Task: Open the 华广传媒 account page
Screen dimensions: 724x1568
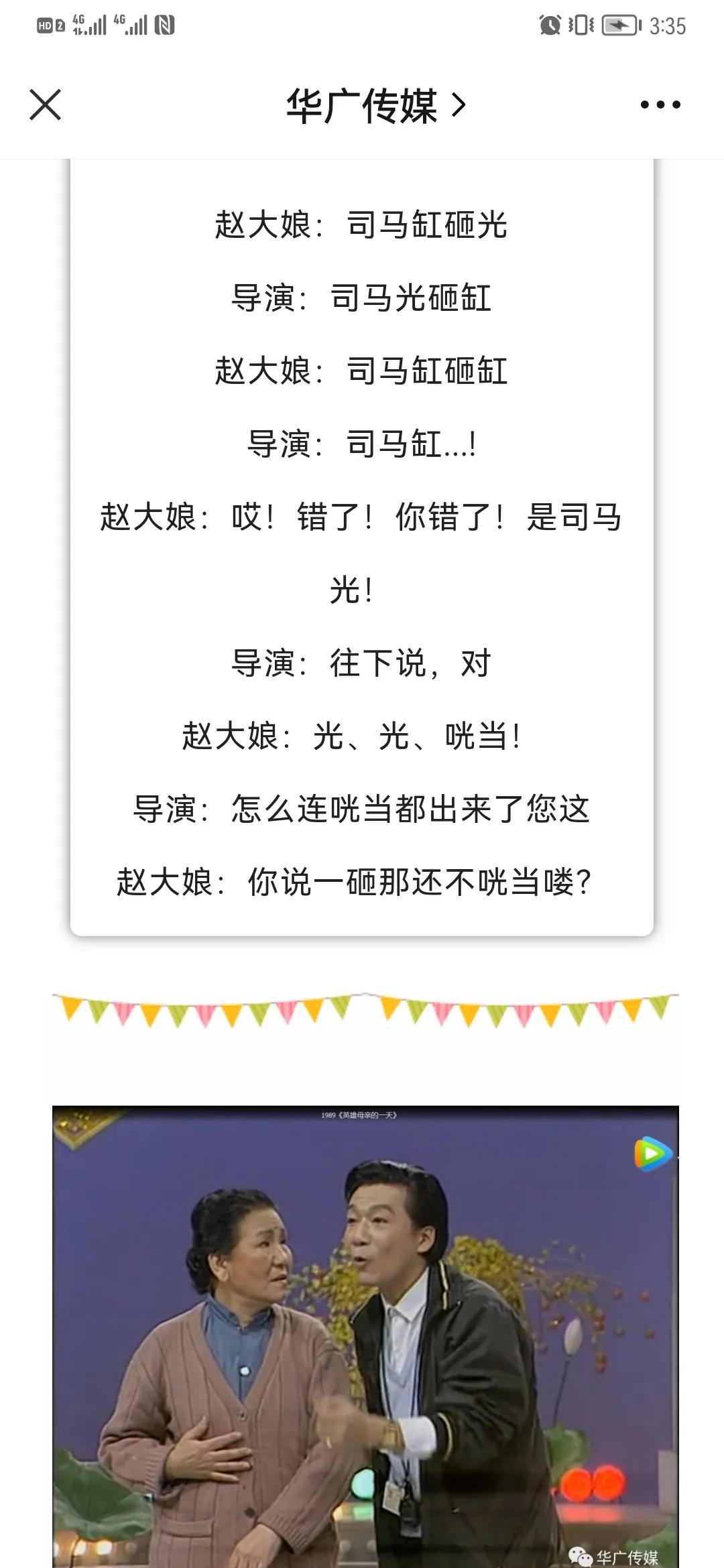Action: point(375,106)
